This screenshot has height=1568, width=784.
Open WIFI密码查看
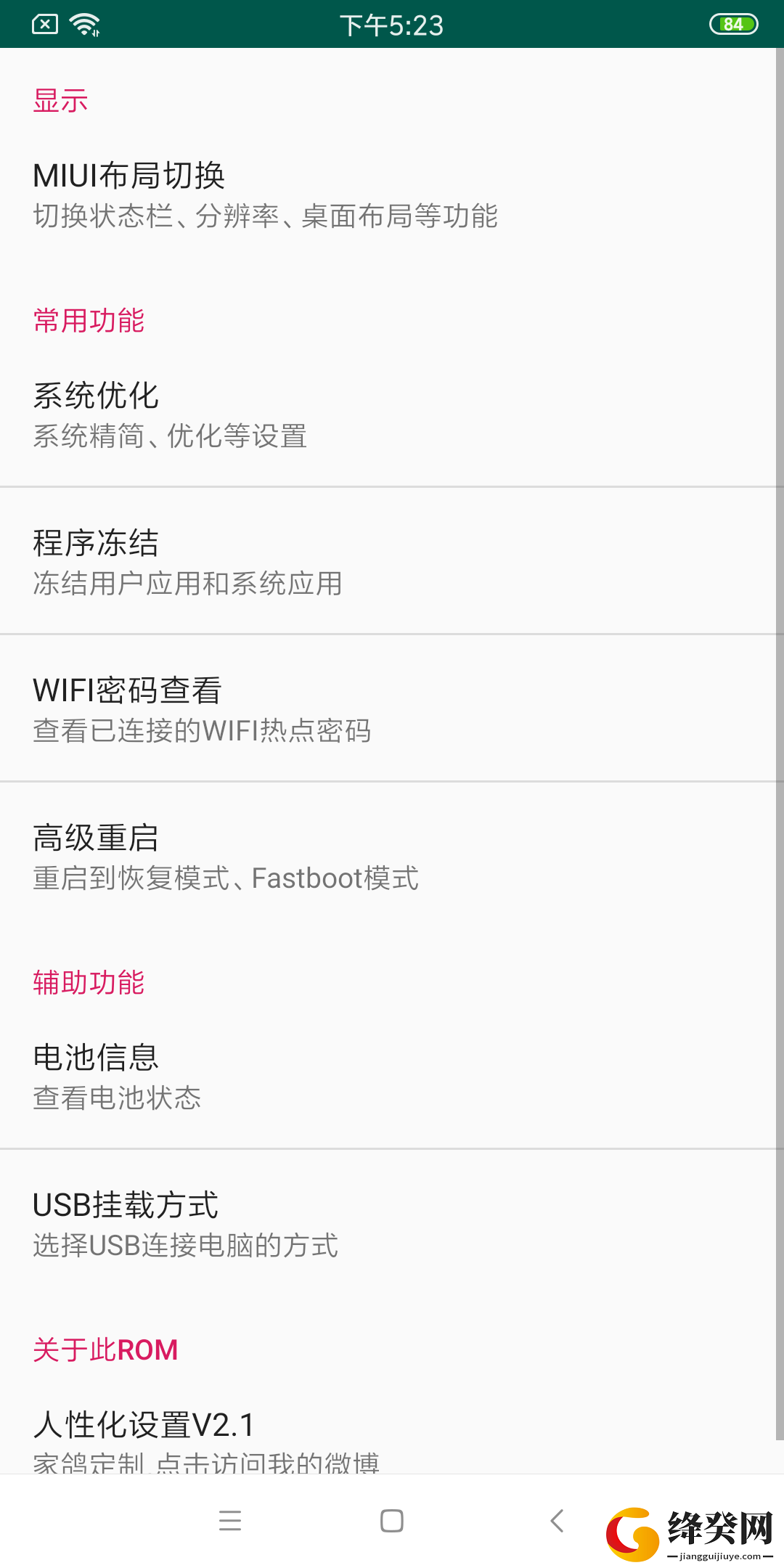(388, 709)
